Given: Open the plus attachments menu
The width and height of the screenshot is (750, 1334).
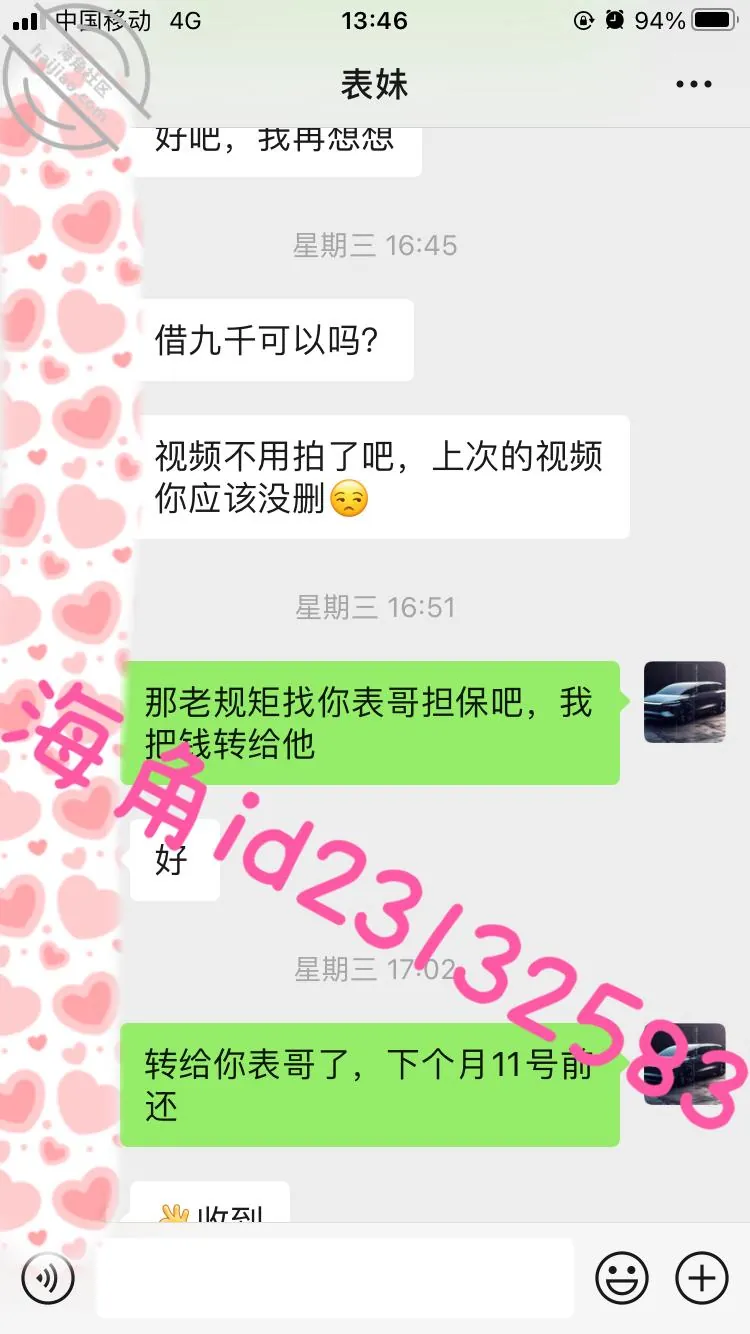Looking at the screenshot, I should pyautogui.click(x=702, y=1278).
